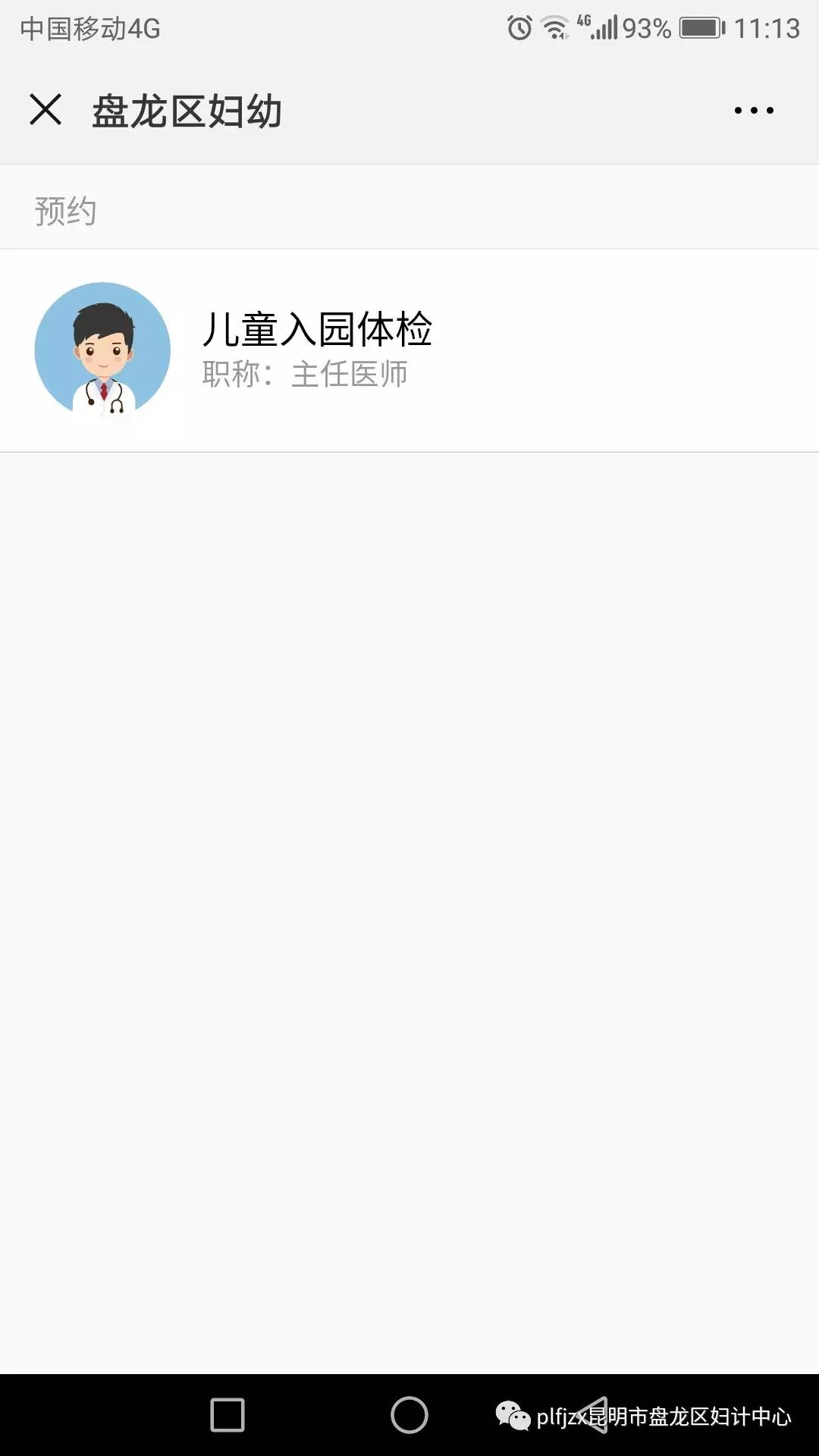Show recent apps
Image resolution: width=819 pixels, height=1456 pixels.
(227, 1415)
